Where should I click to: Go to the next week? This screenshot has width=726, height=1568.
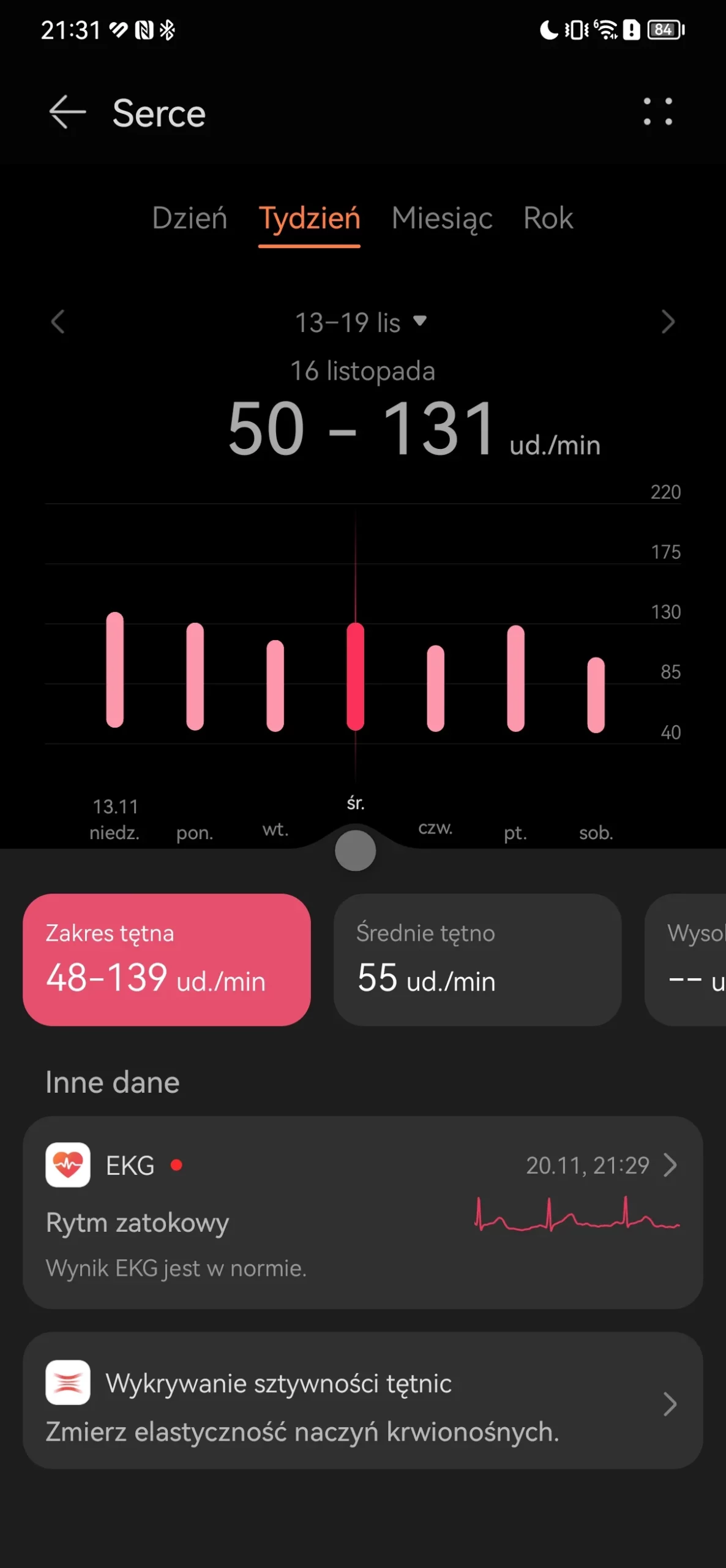(668, 322)
